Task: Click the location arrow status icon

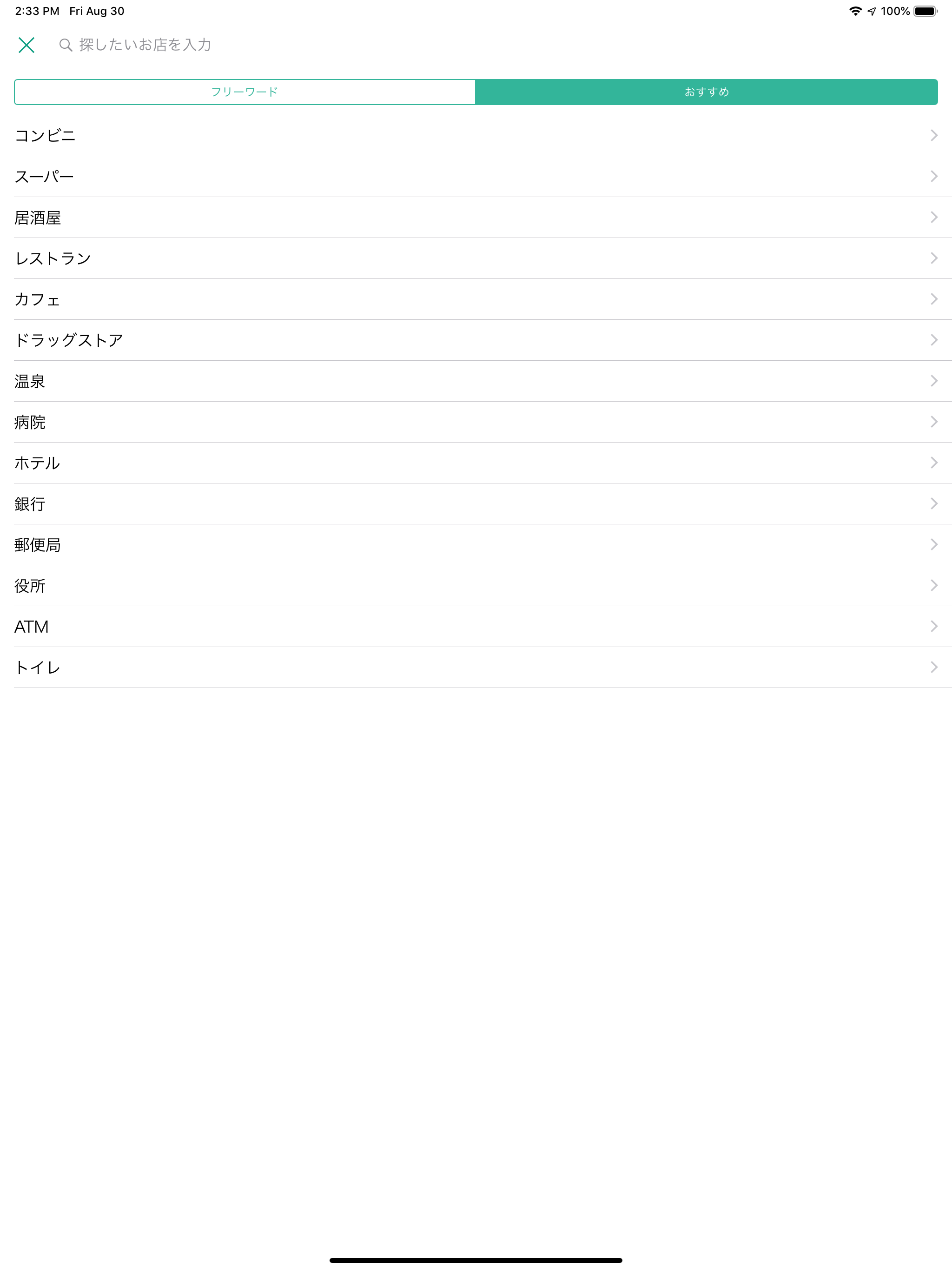Action: pos(872,10)
